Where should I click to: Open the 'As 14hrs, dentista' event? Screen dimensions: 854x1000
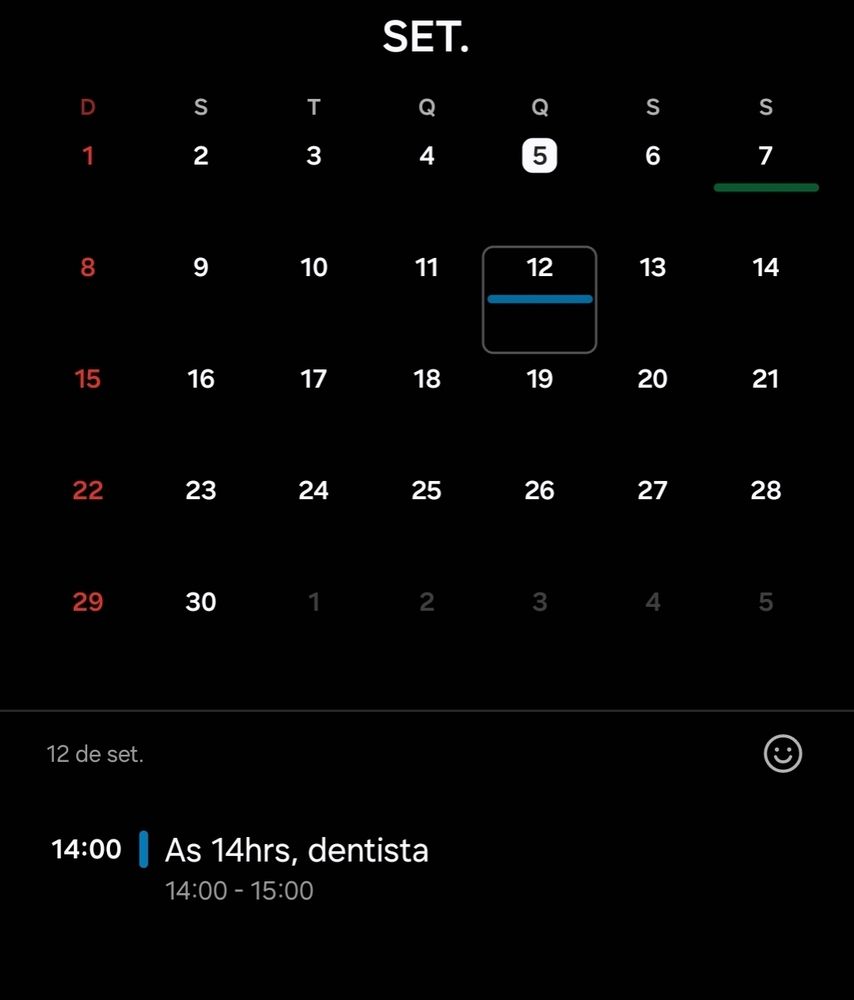tap(296, 851)
